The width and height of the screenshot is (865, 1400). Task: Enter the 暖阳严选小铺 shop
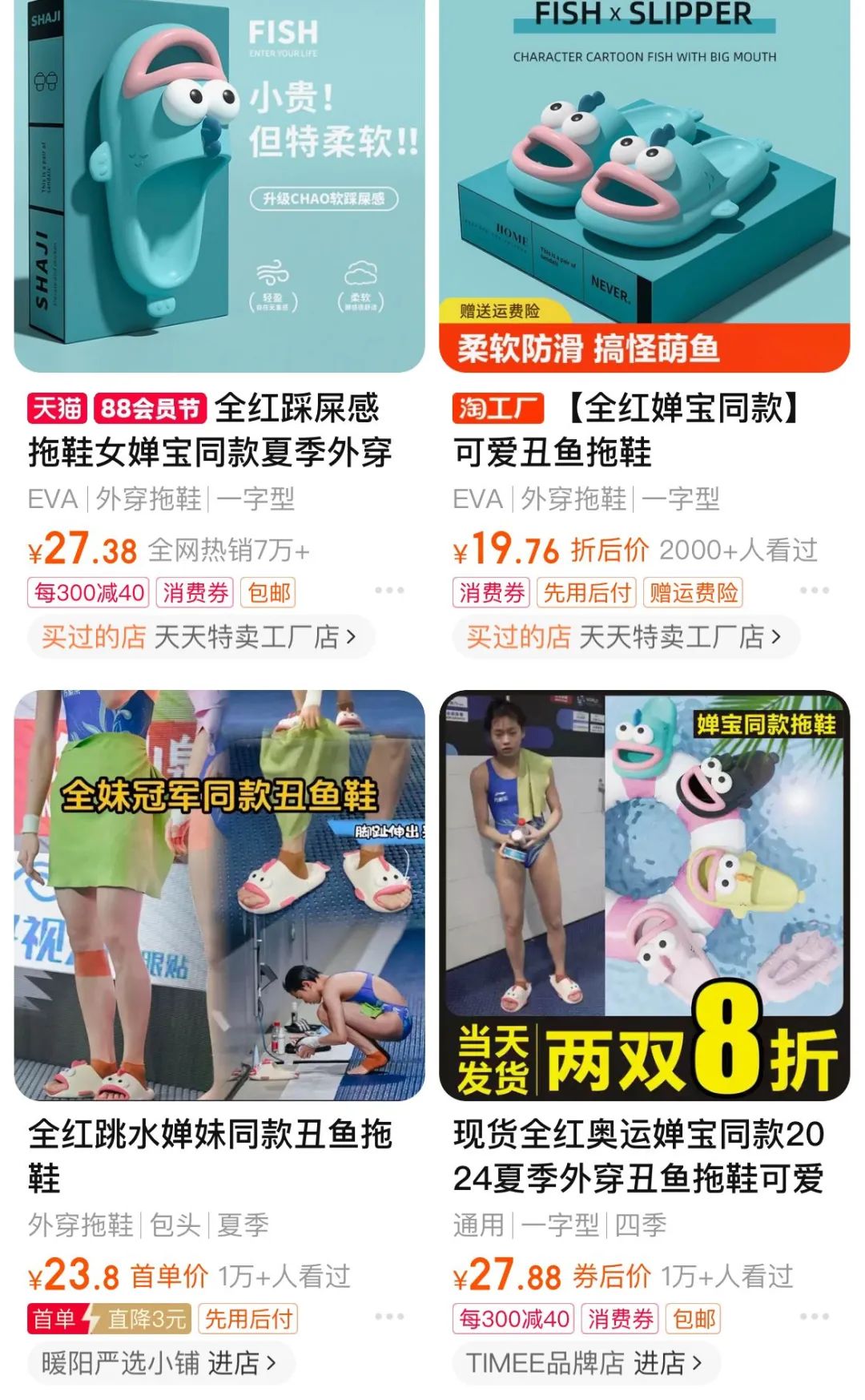(160, 1363)
